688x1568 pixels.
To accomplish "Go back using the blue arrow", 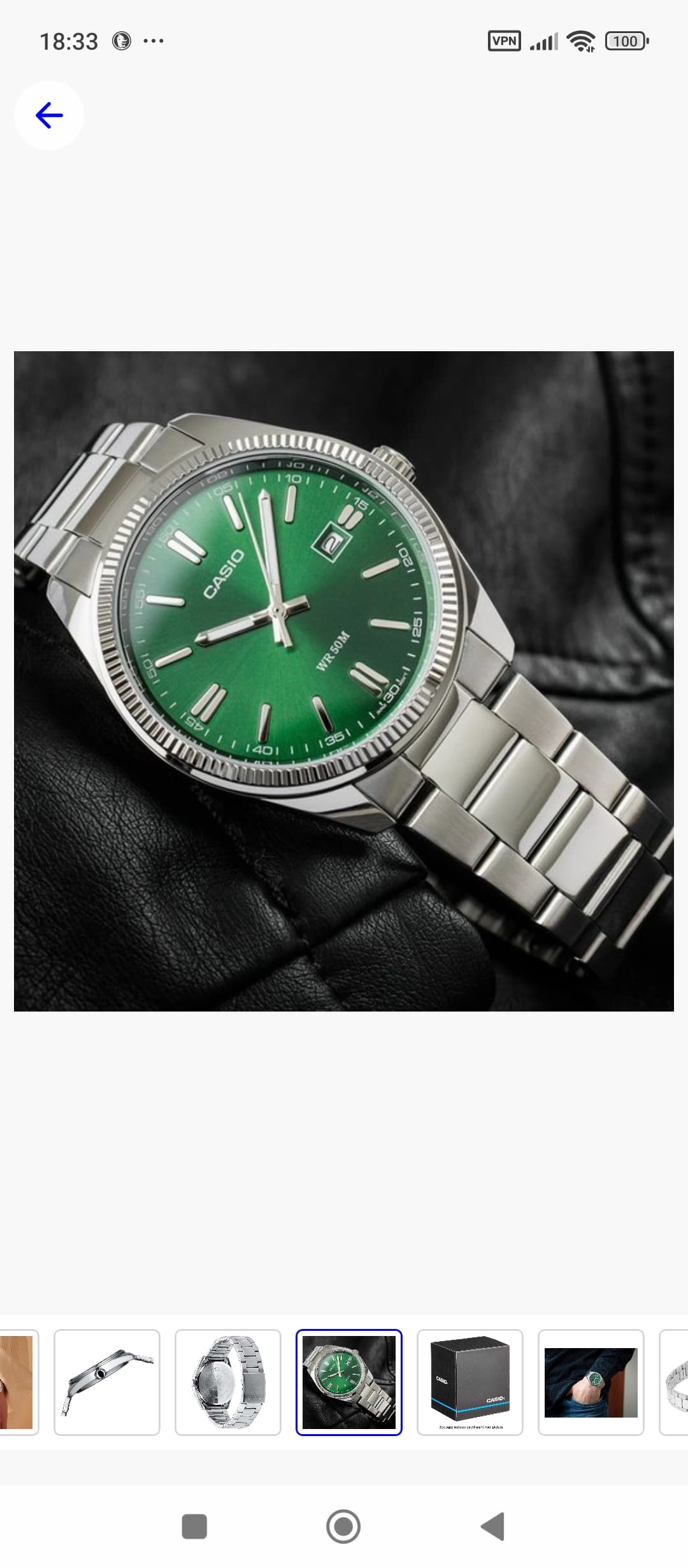I will click(49, 115).
